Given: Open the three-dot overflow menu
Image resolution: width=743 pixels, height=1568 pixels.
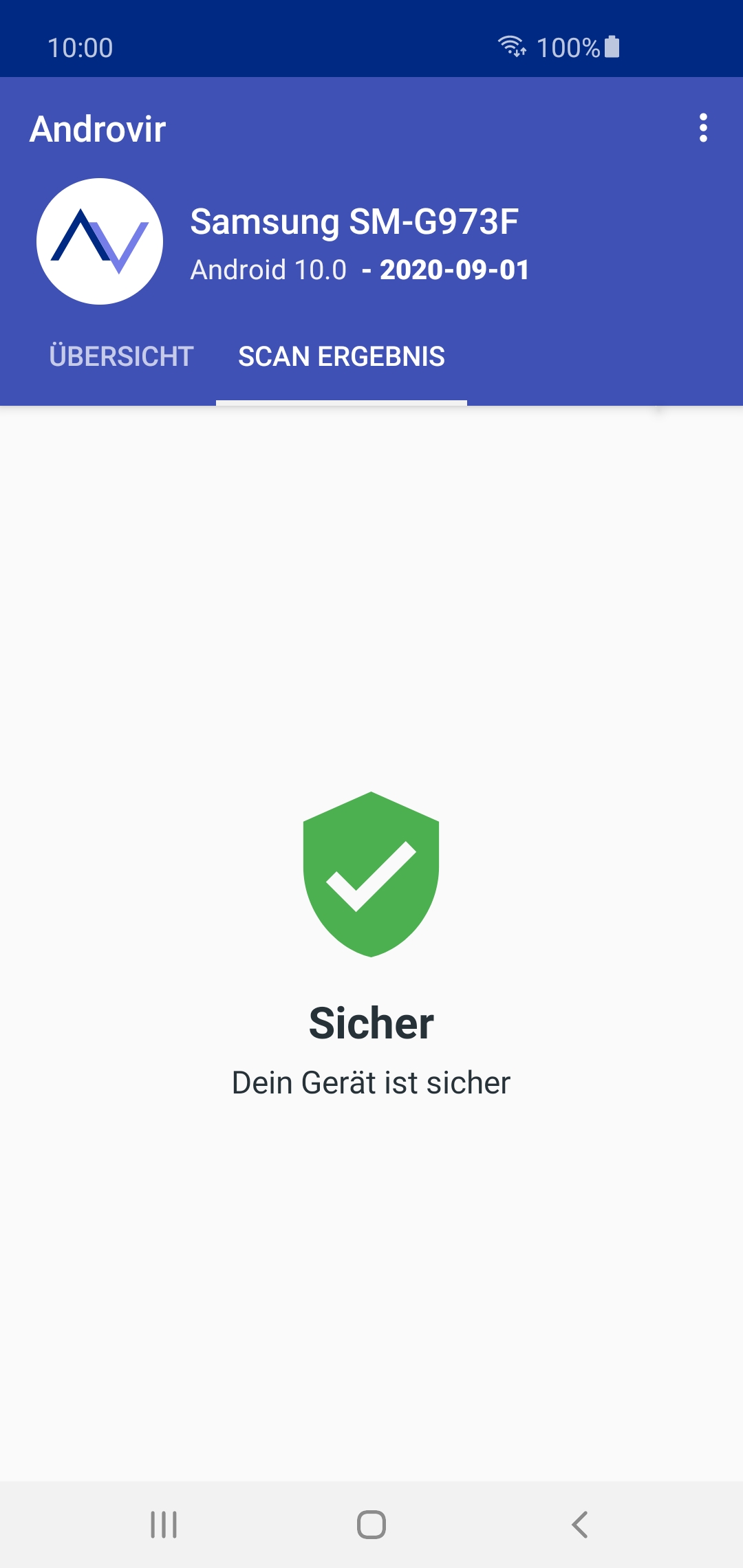Looking at the screenshot, I should pyautogui.click(x=702, y=128).
